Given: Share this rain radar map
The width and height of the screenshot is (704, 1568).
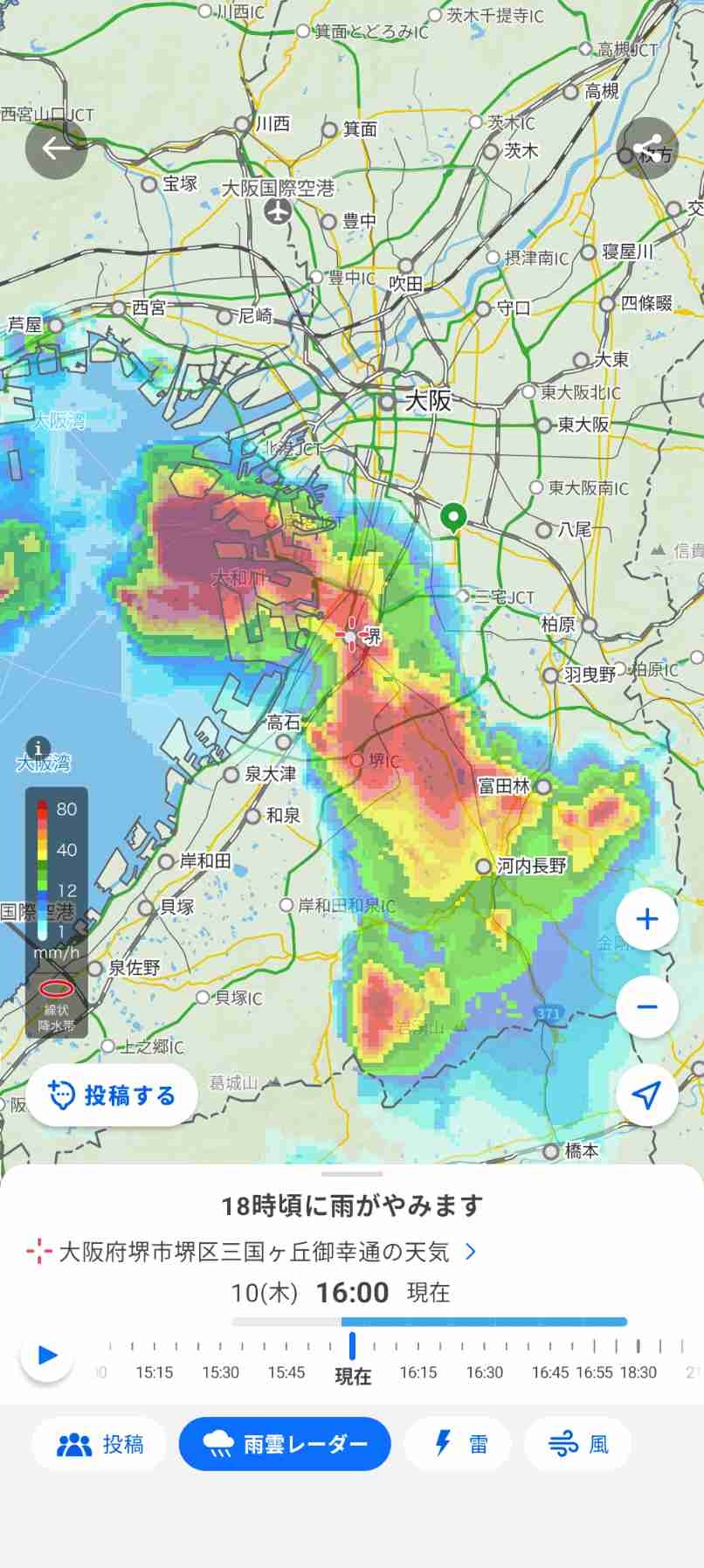Looking at the screenshot, I should (x=647, y=149).
